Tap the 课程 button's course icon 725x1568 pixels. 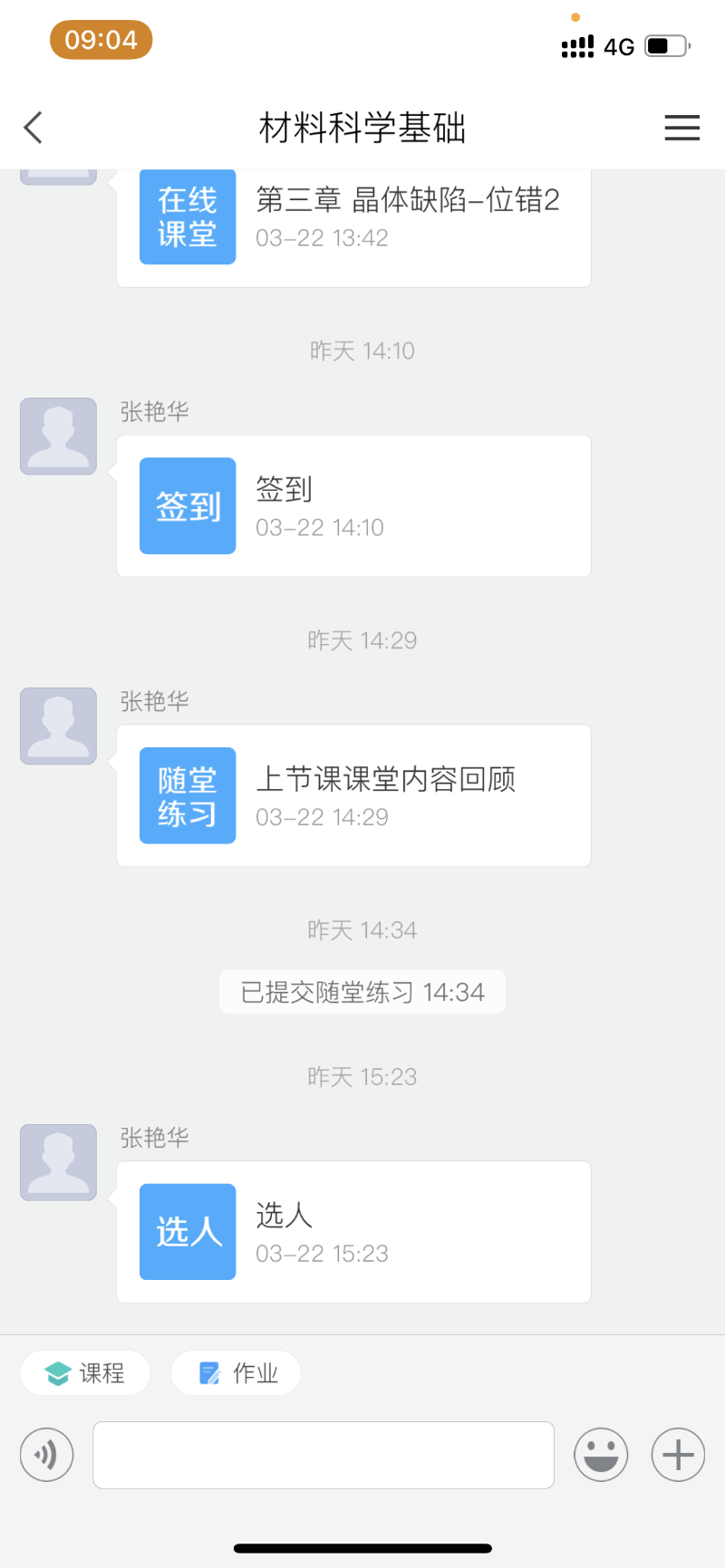56,1372
